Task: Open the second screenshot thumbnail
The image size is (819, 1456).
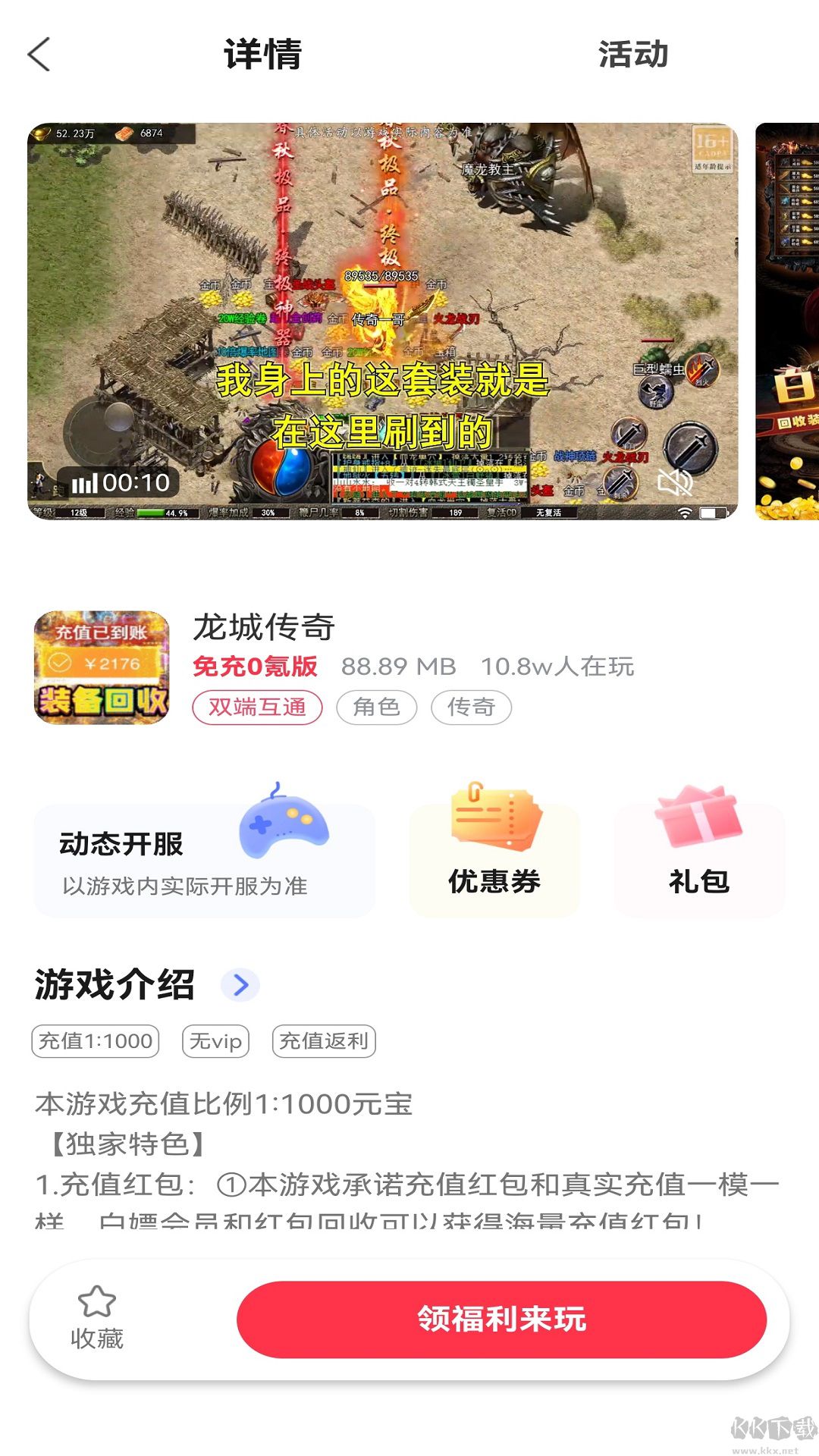Action: (788, 321)
